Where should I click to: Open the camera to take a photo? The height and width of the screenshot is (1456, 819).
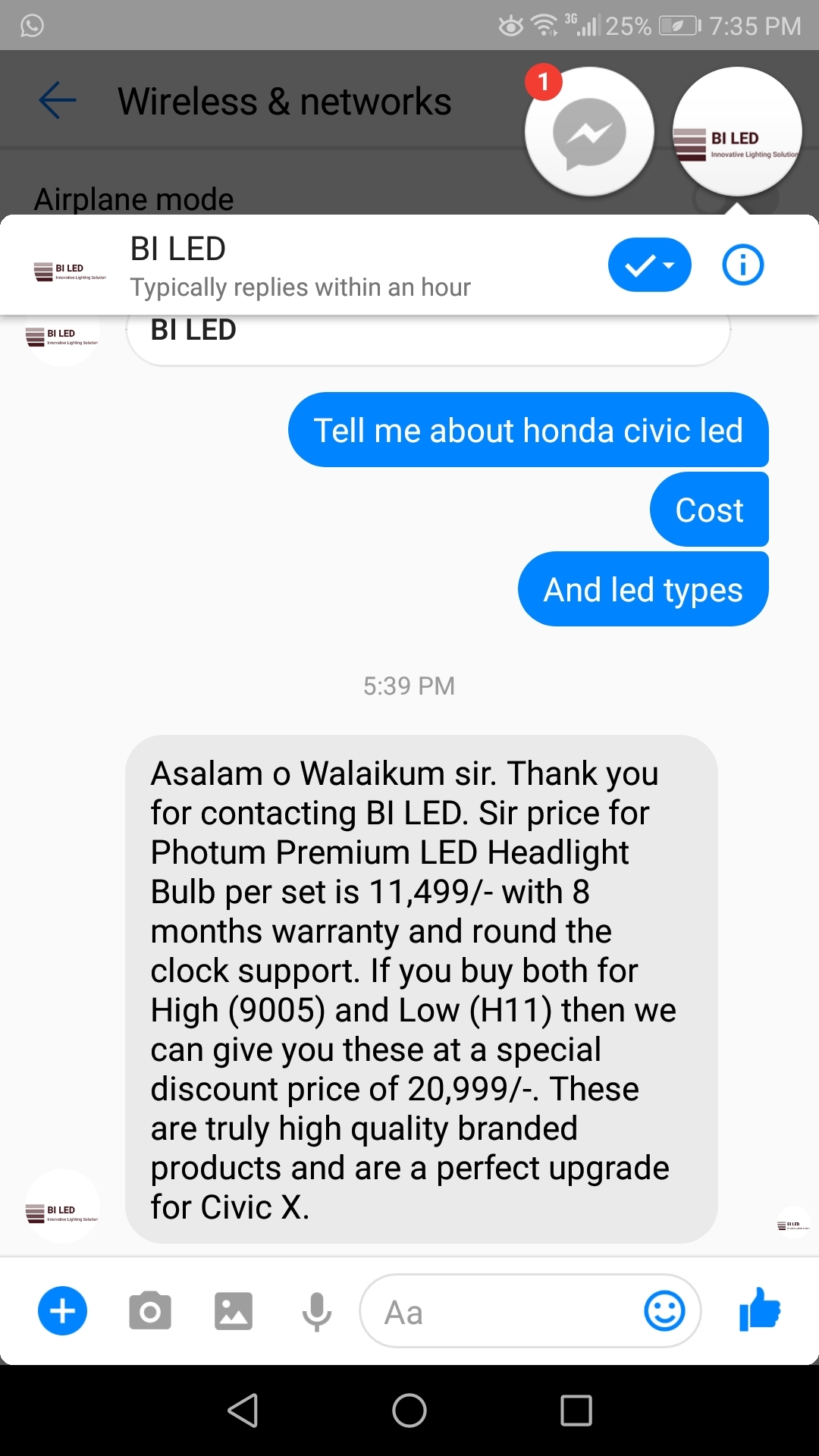pos(150,1310)
